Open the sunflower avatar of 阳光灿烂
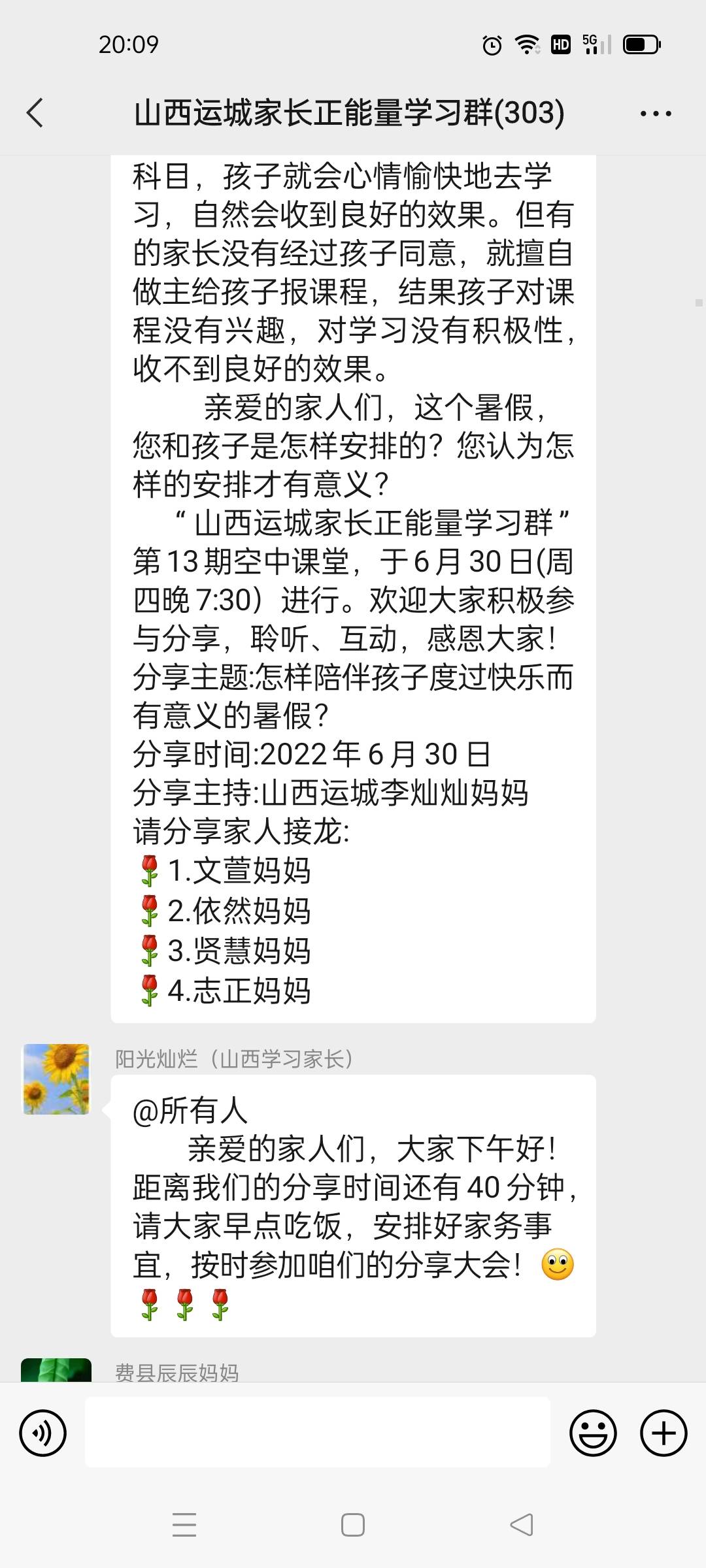The image size is (706, 1568). pyautogui.click(x=56, y=1078)
